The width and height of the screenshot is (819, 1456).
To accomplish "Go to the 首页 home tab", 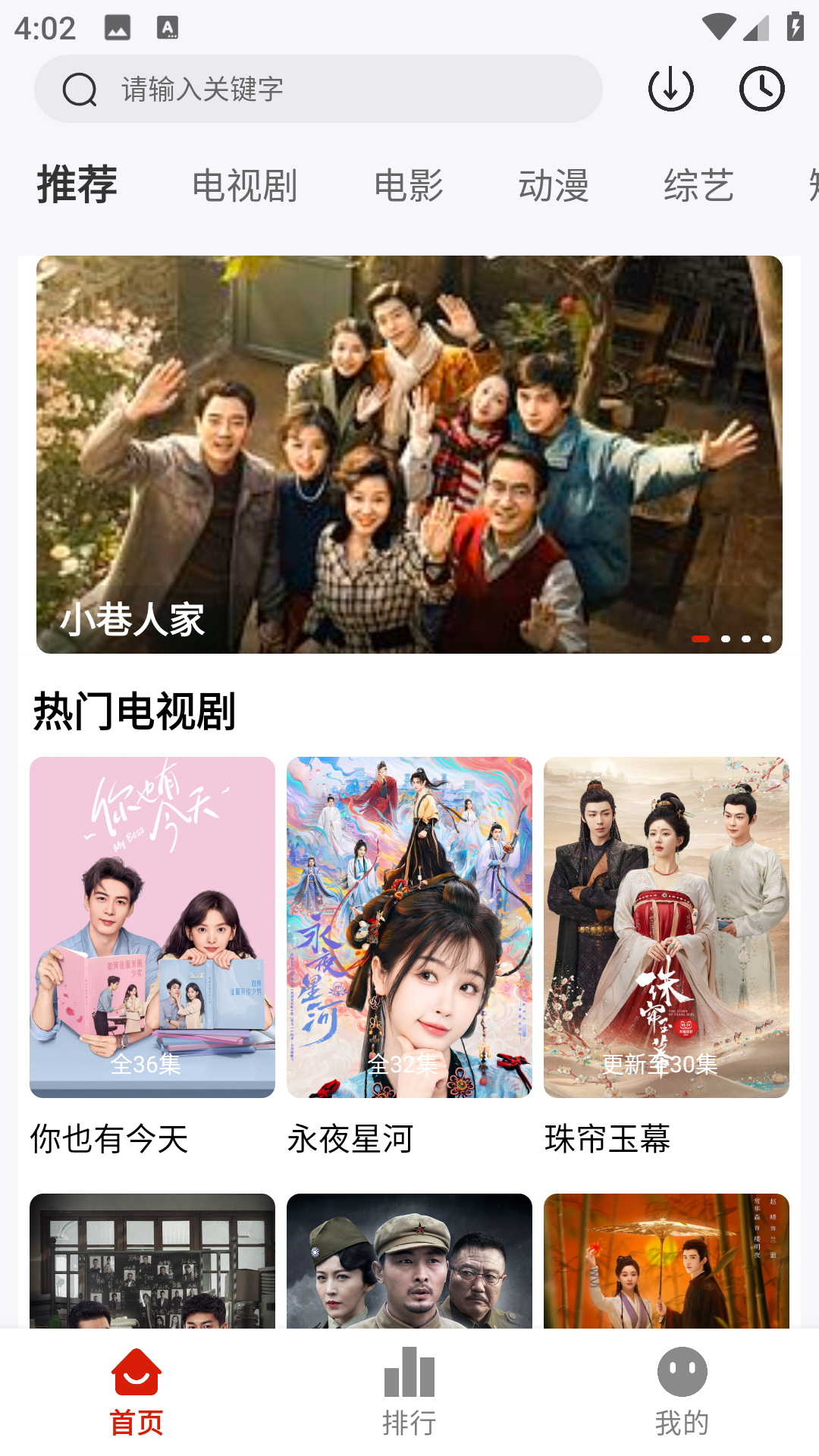I will [x=136, y=1392].
